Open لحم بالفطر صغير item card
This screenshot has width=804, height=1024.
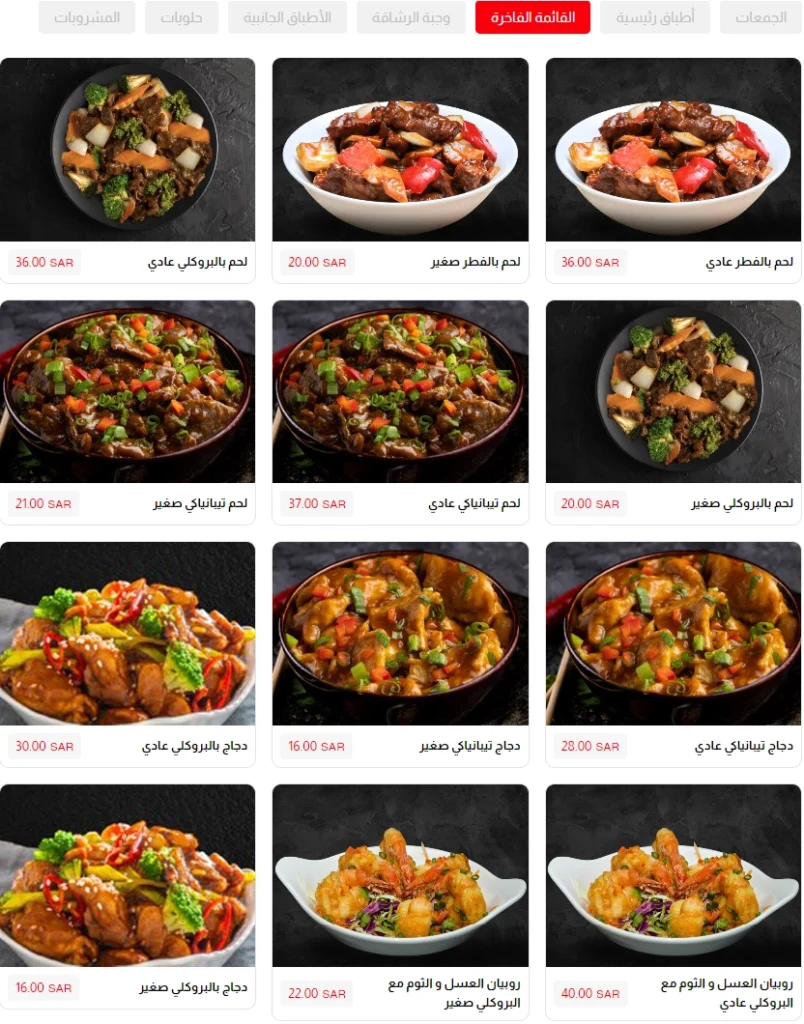pyautogui.click(x=400, y=150)
